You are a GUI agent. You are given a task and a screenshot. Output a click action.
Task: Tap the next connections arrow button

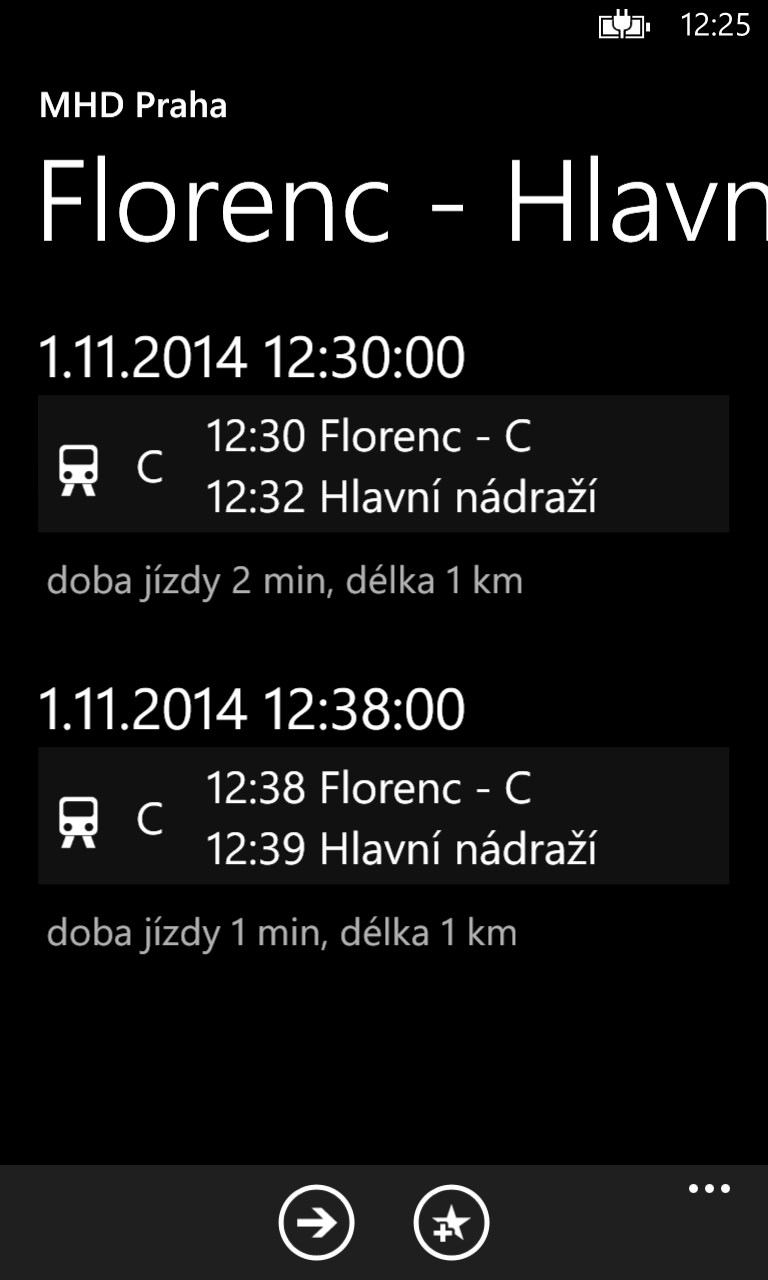tap(316, 1222)
